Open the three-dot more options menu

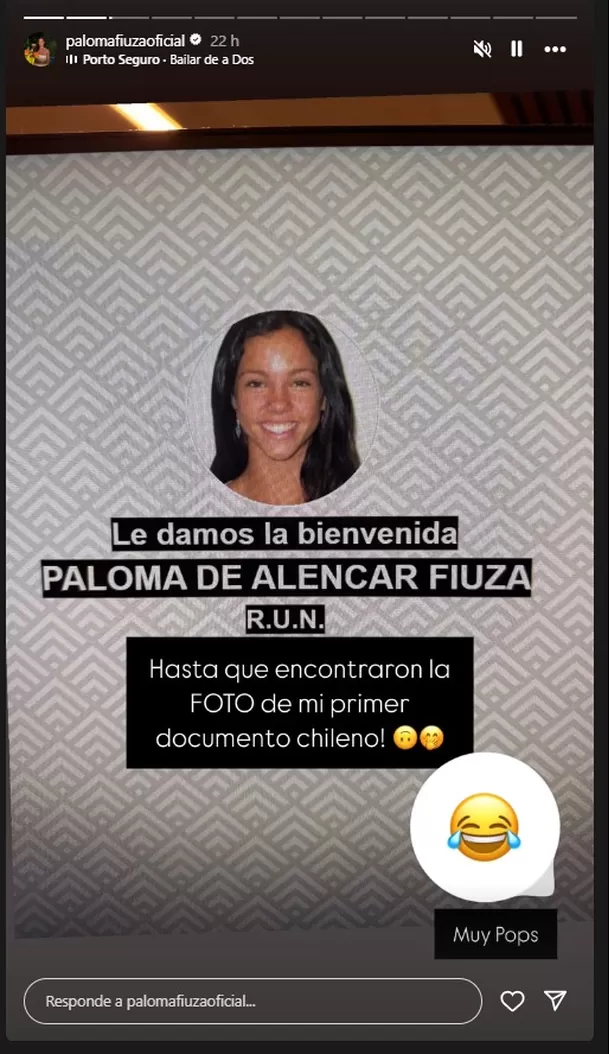[x=555, y=49]
